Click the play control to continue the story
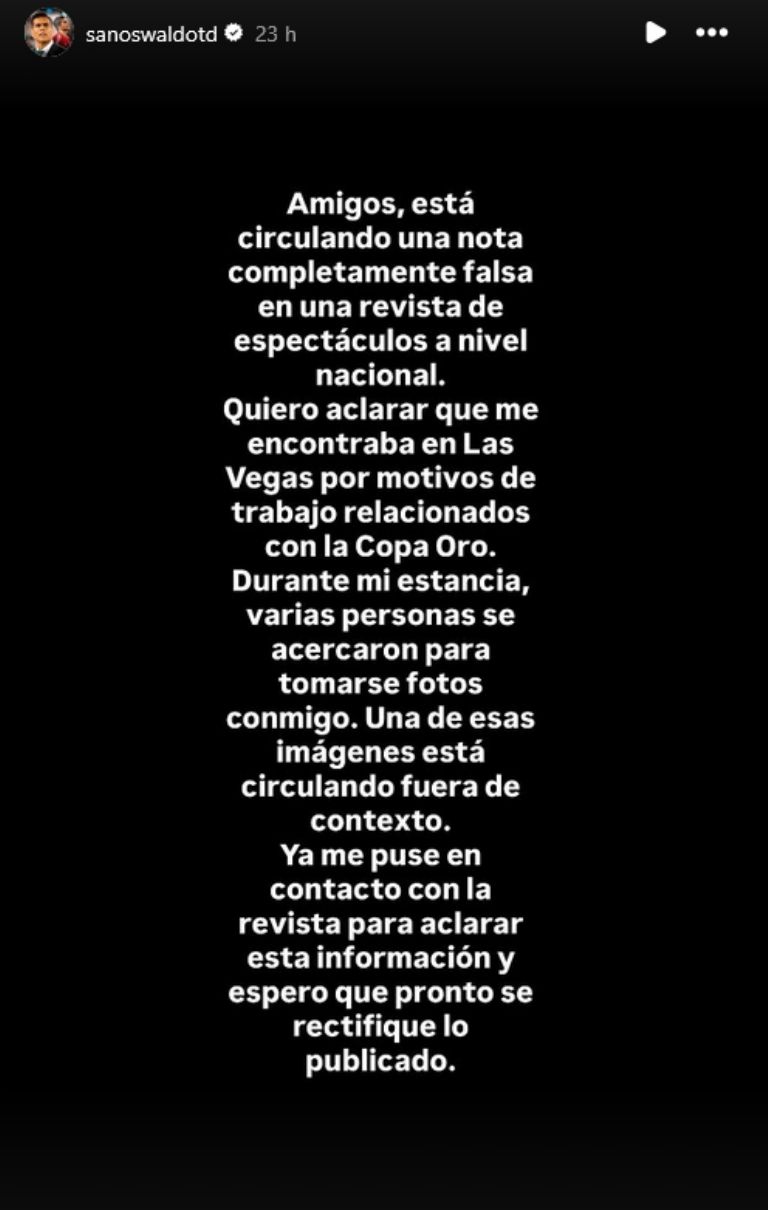 point(657,33)
